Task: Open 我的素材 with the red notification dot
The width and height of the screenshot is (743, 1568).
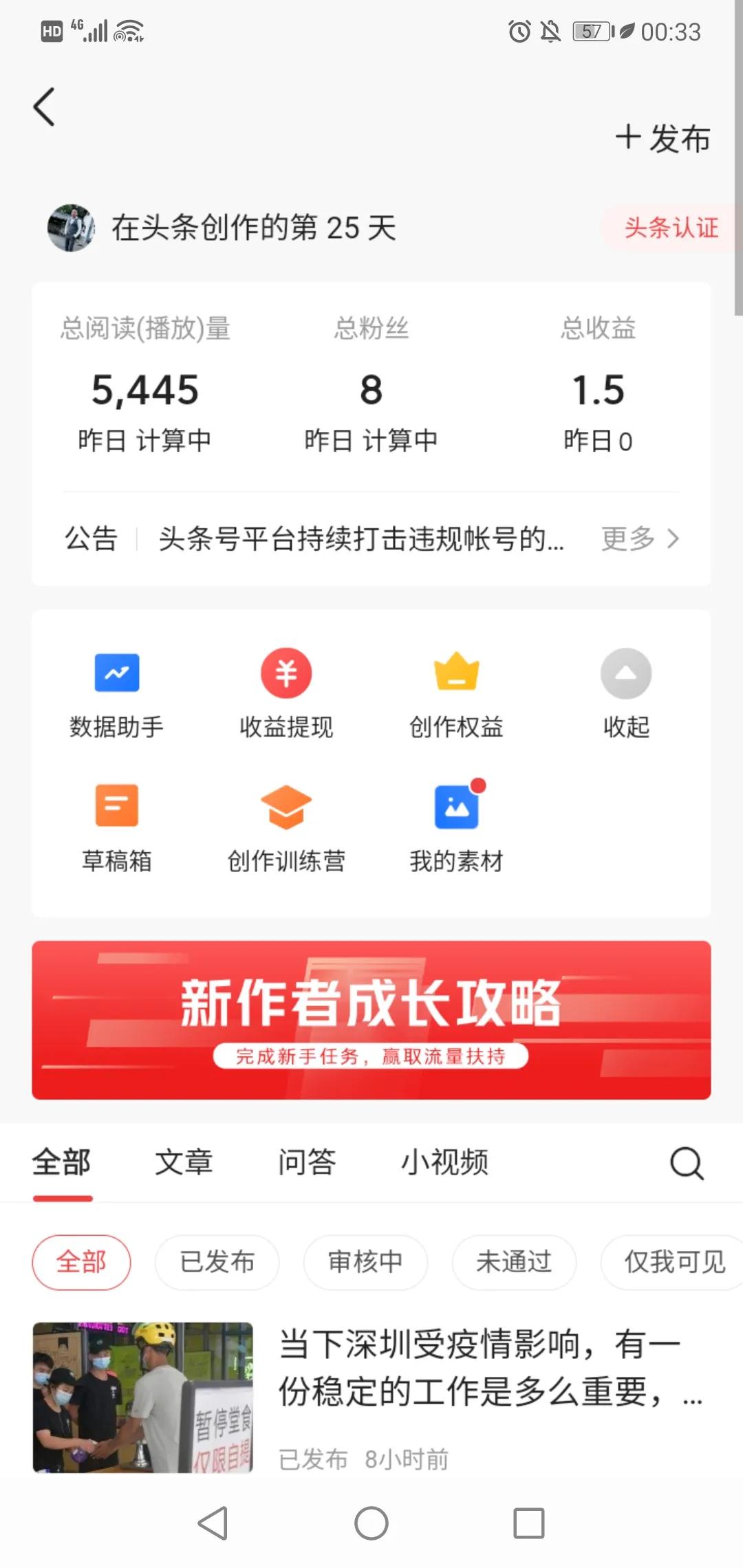Action: [x=456, y=829]
